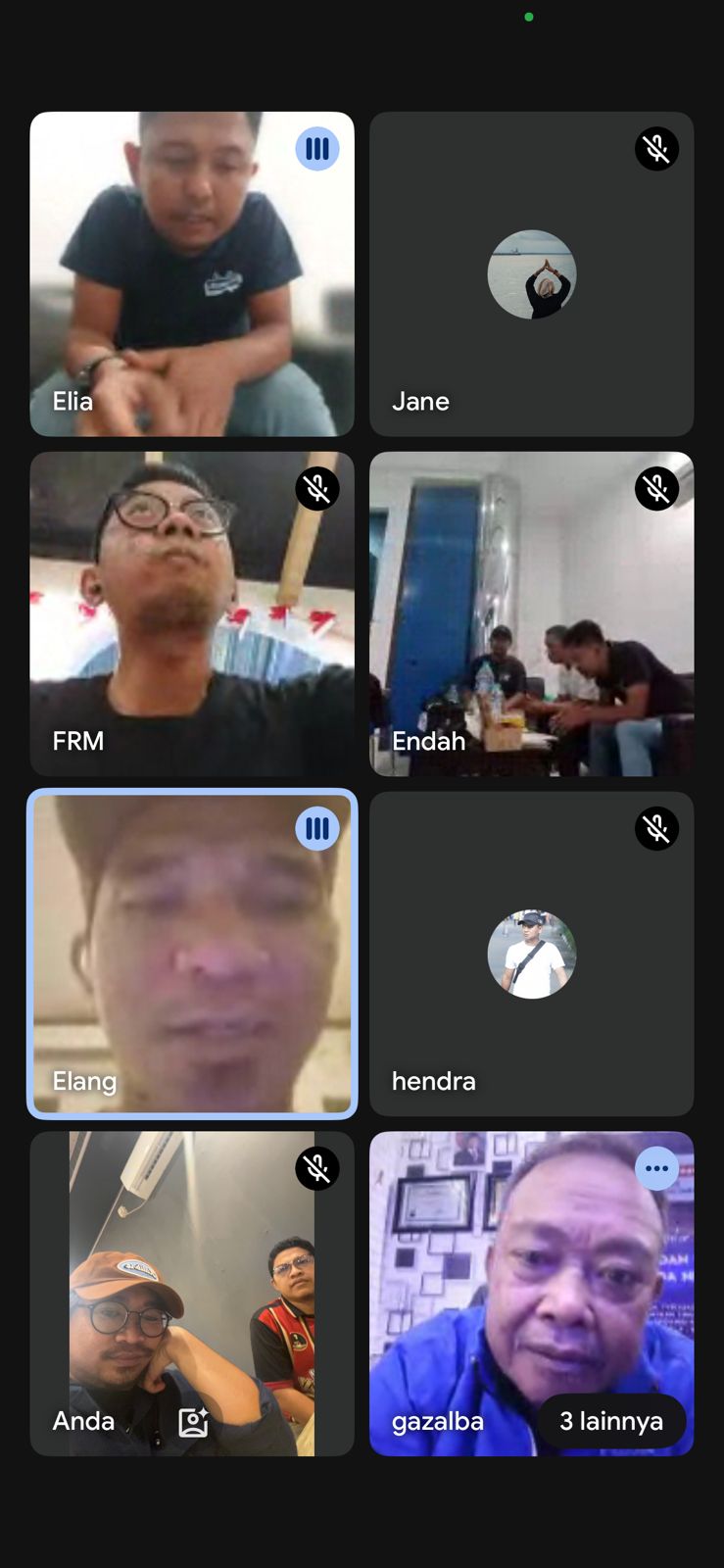Select Jane's participant tile
The width and height of the screenshot is (724, 1568).
click(531, 273)
